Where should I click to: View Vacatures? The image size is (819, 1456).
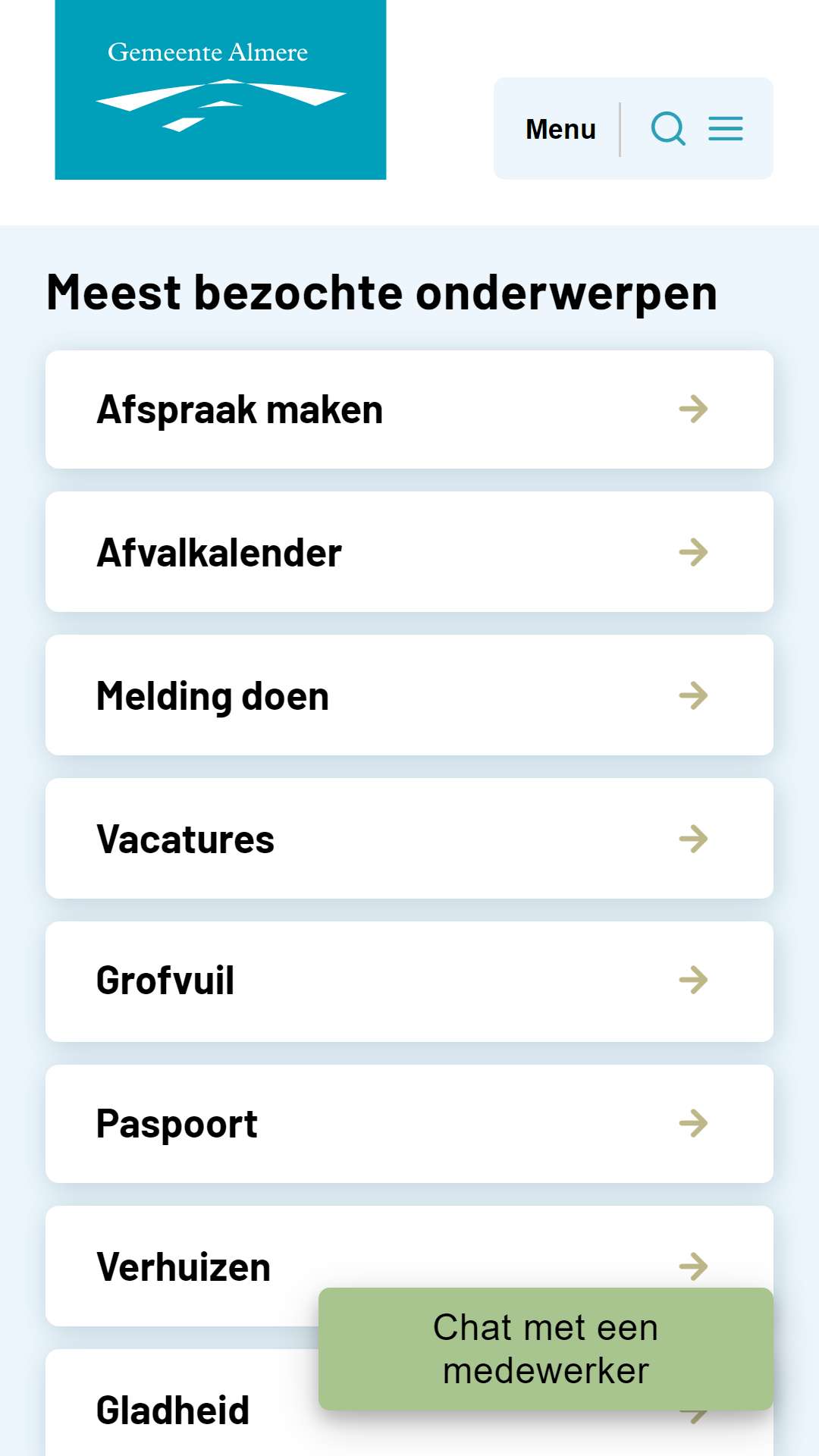[x=409, y=839]
